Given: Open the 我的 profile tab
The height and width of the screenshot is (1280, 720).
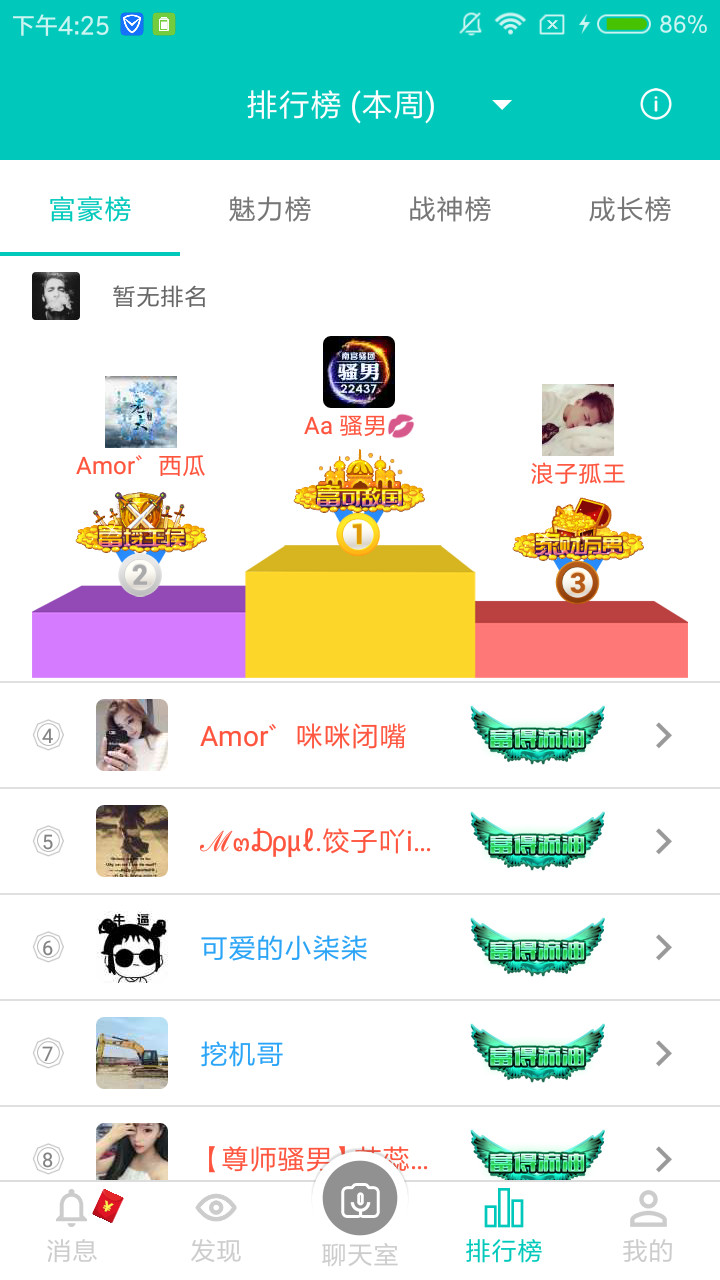Looking at the screenshot, I should click(x=648, y=1228).
